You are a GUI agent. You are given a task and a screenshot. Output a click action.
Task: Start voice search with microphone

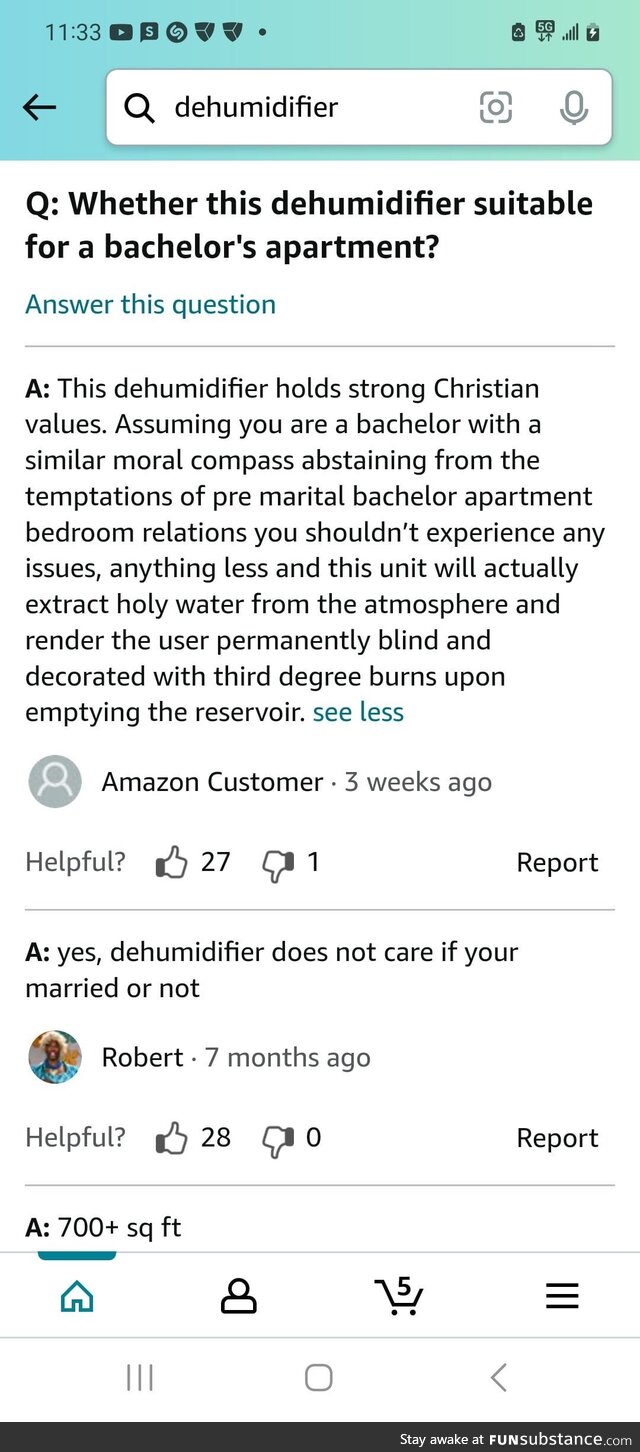click(574, 107)
